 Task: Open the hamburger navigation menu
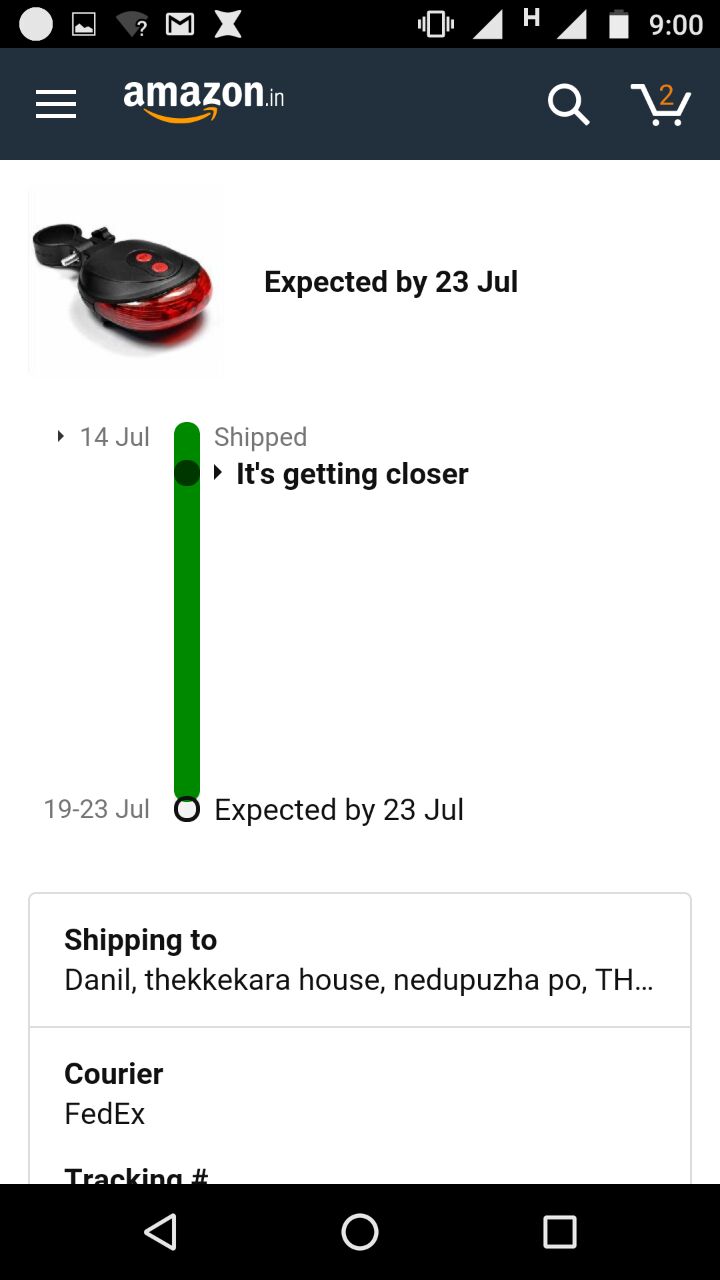tap(56, 104)
